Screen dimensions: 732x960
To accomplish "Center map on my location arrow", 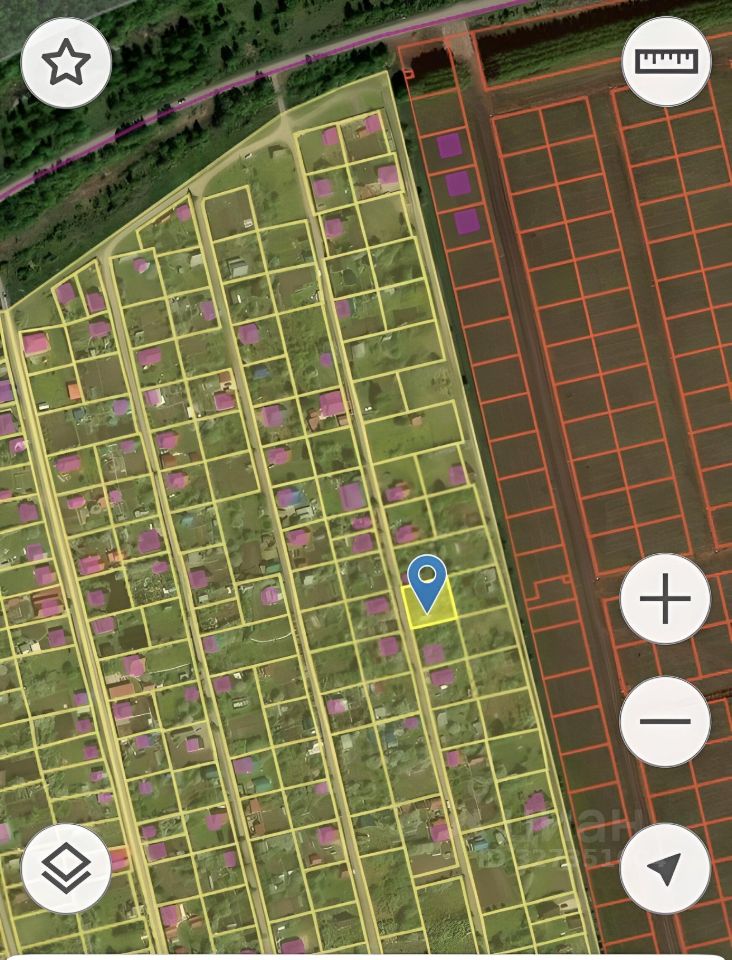I will coord(665,868).
